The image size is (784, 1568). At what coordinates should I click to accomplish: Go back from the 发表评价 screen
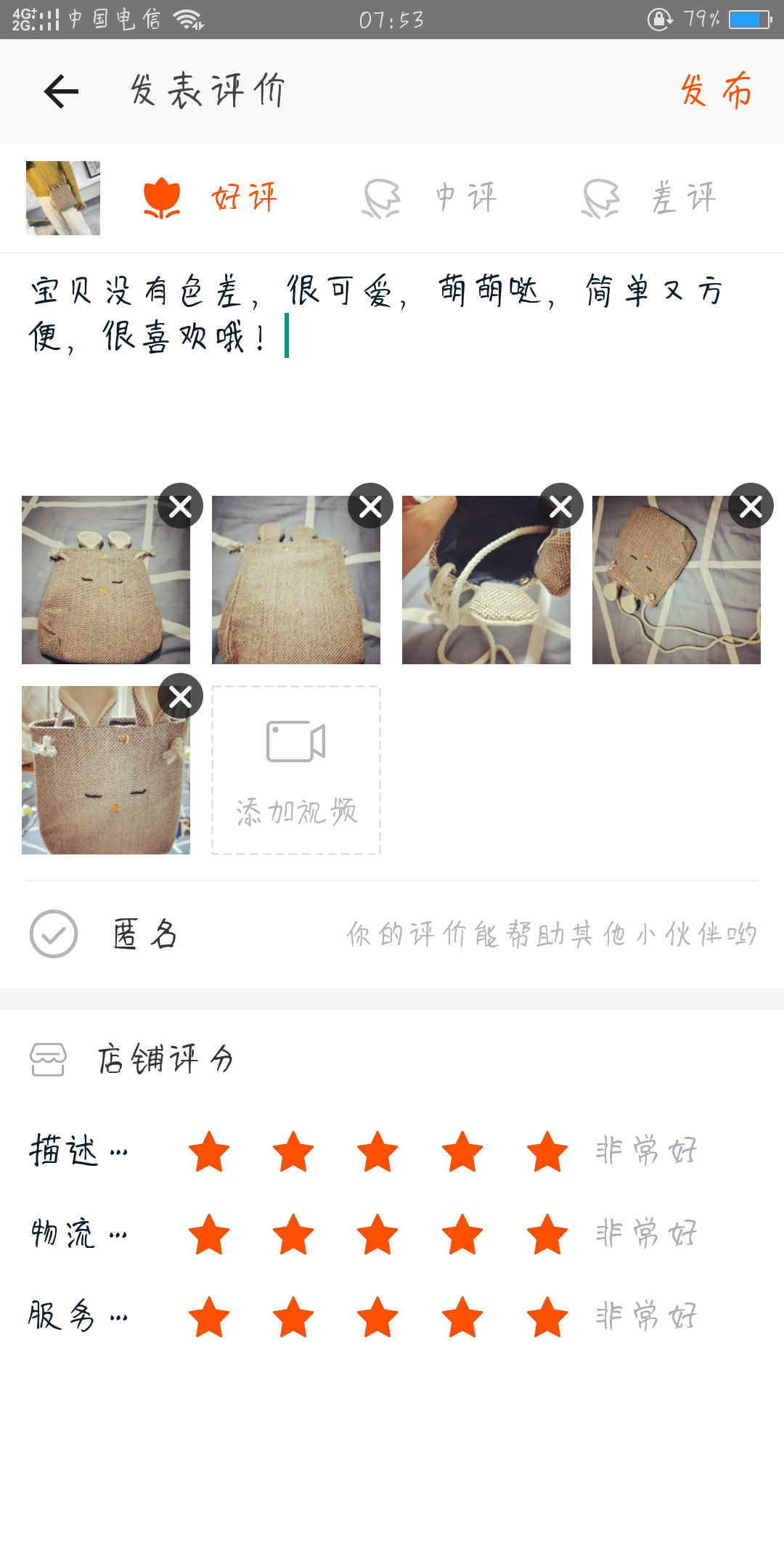(61, 91)
